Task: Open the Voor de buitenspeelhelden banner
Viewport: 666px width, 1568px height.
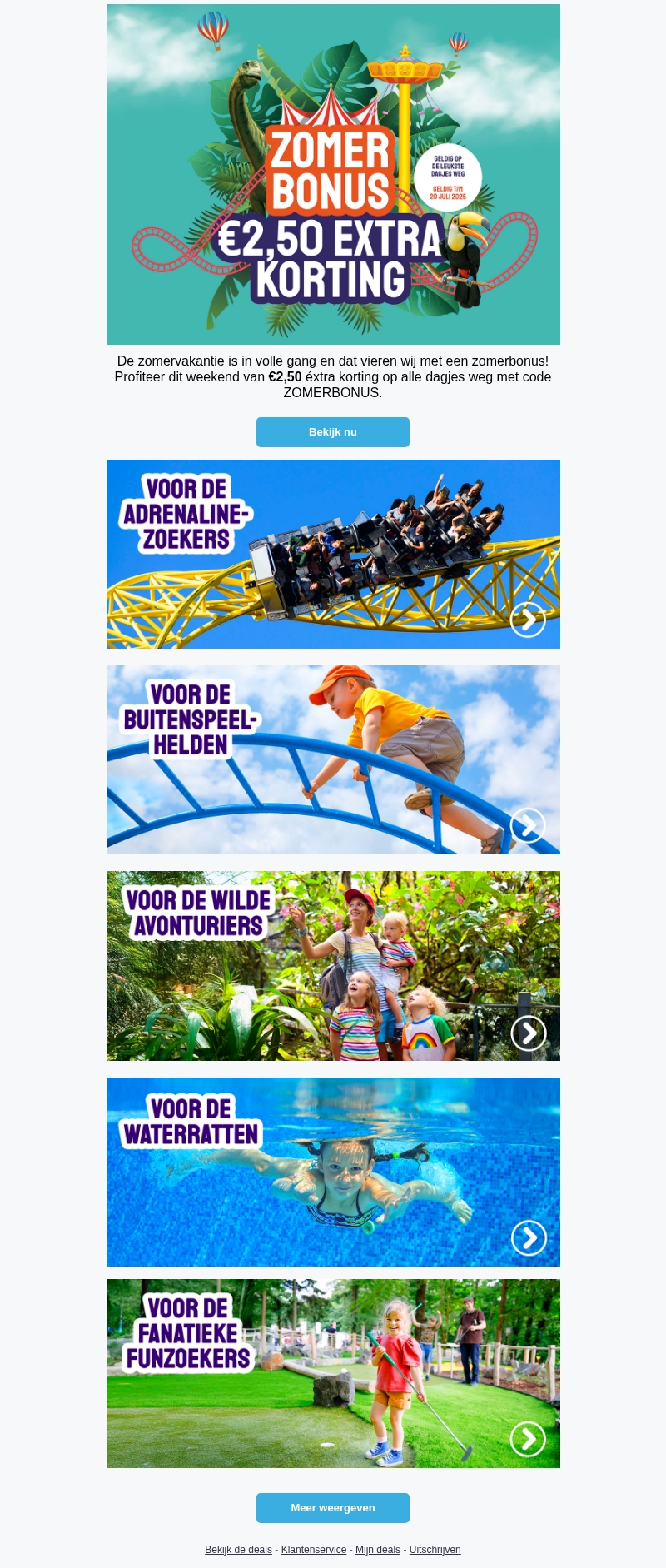Action: point(333,759)
